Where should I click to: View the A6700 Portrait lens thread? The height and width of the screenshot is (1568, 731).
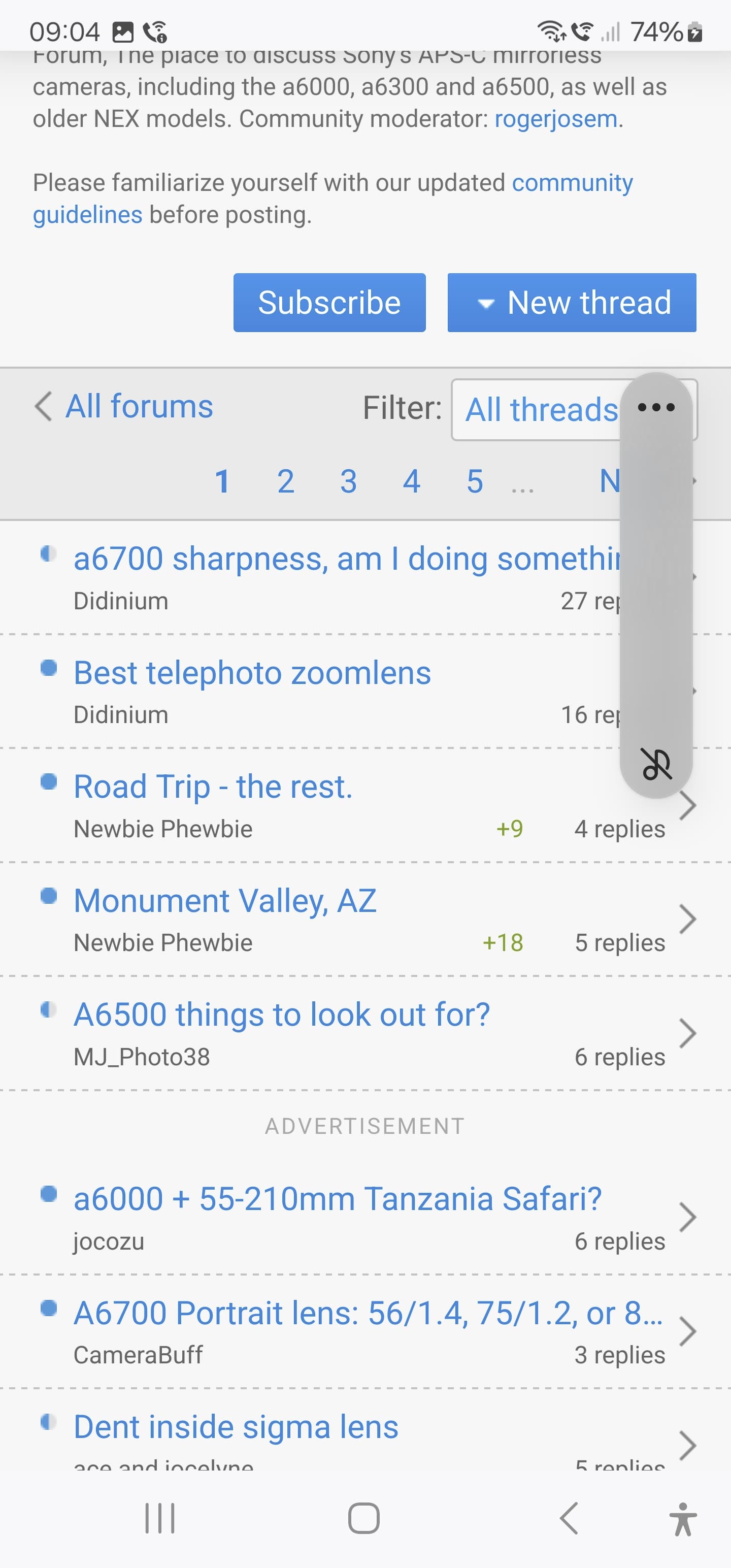click(368, 1313)
